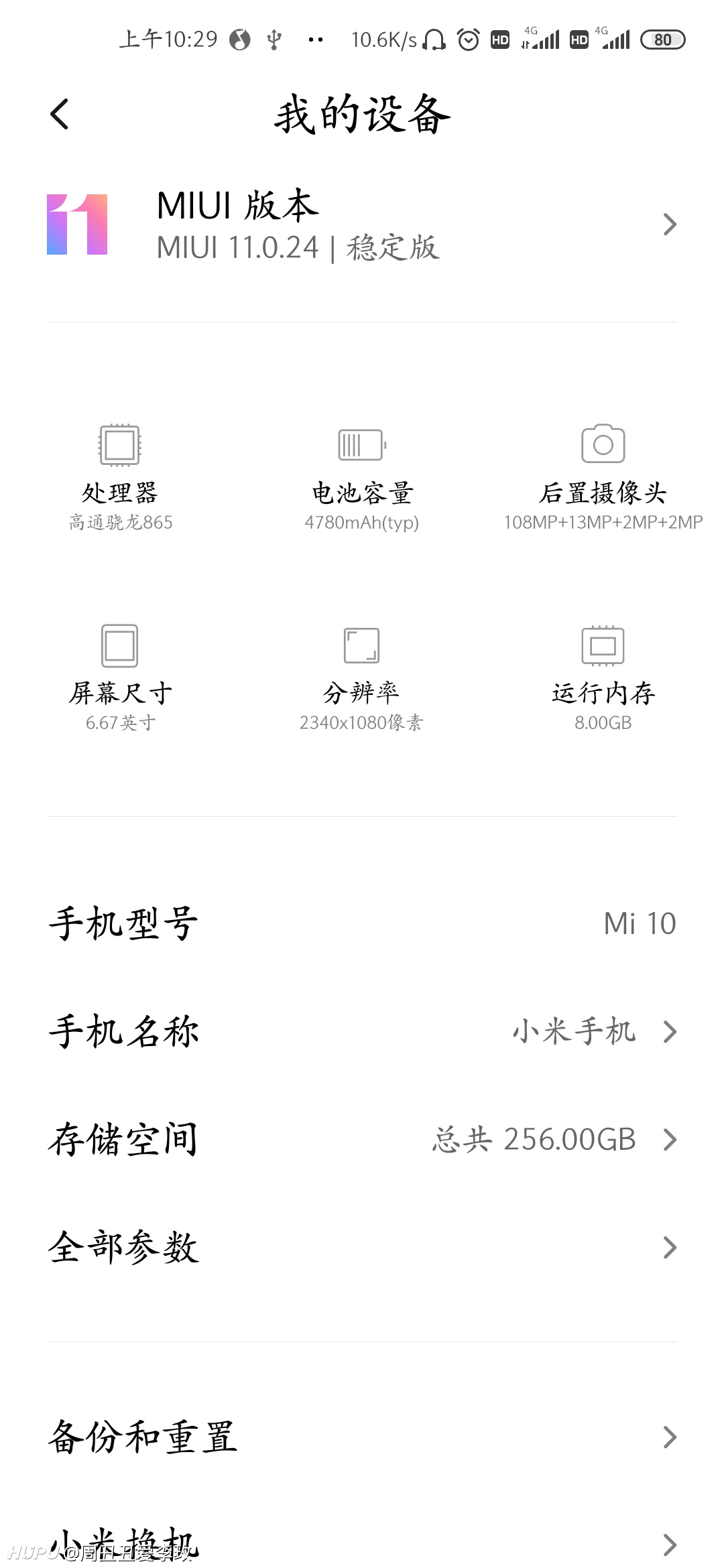The height and width of the screenshot is (1568, 724).
Task: Go back from 我的设备 page
Action: pos(60,114)
